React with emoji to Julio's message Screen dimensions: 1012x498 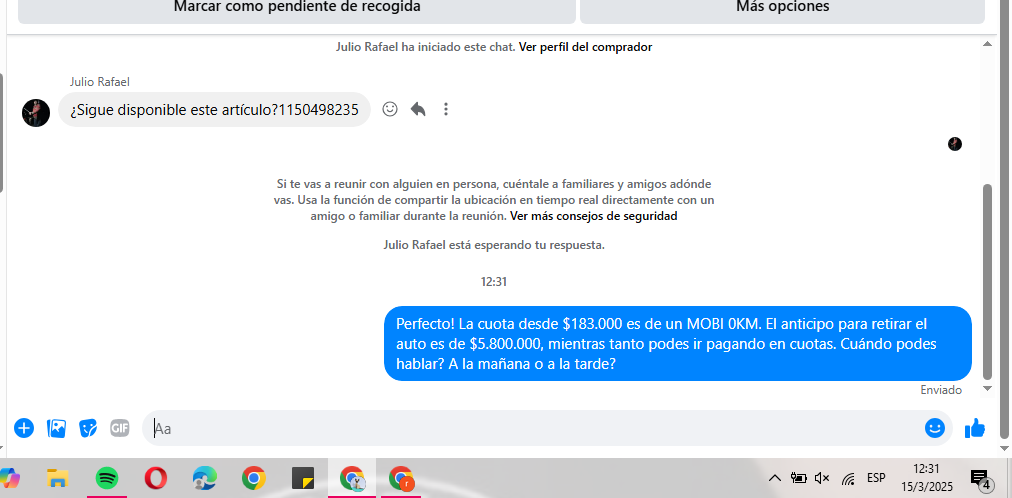(391, 109)
